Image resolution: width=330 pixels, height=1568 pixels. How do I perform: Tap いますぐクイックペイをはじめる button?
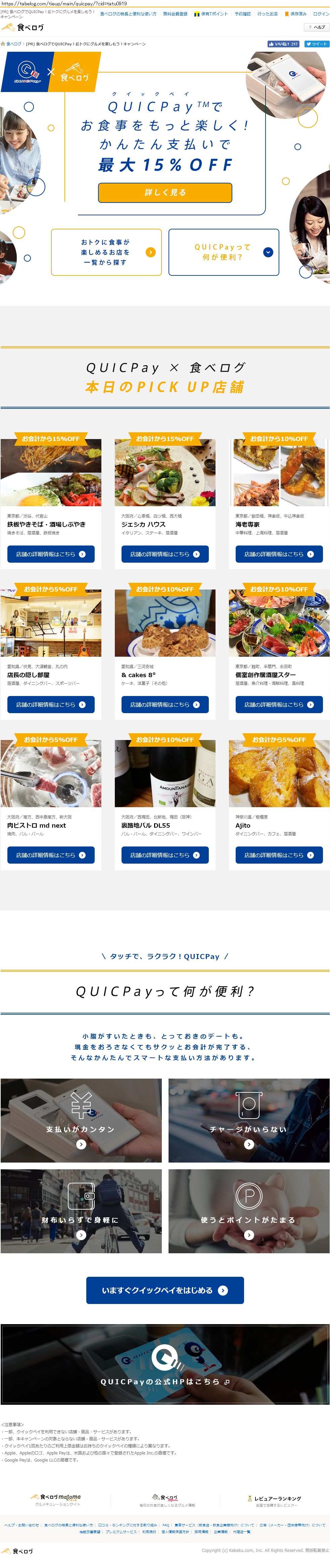(164, 1291)
